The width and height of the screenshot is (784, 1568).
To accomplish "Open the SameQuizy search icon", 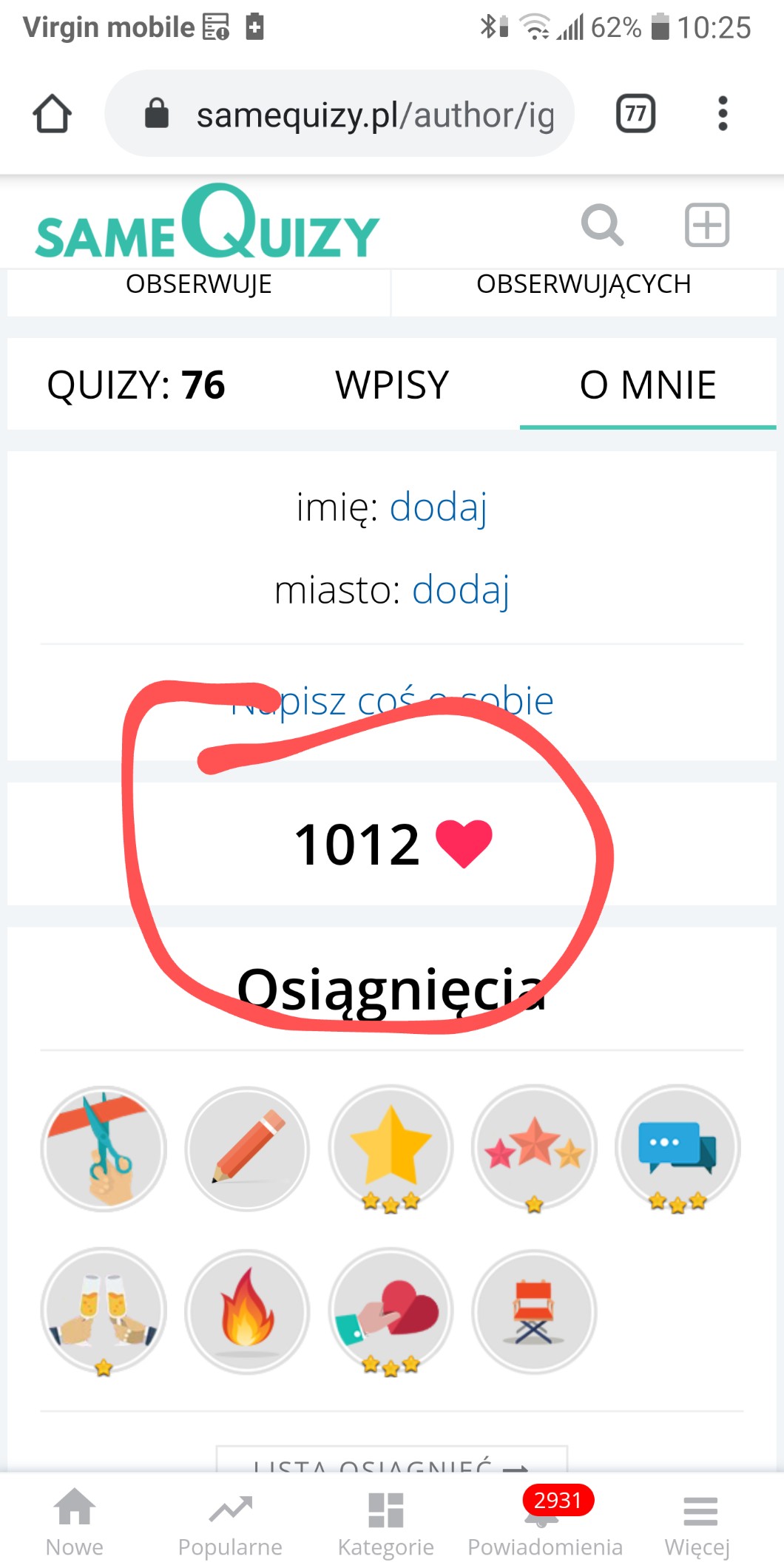I will [x=602, y=225].
